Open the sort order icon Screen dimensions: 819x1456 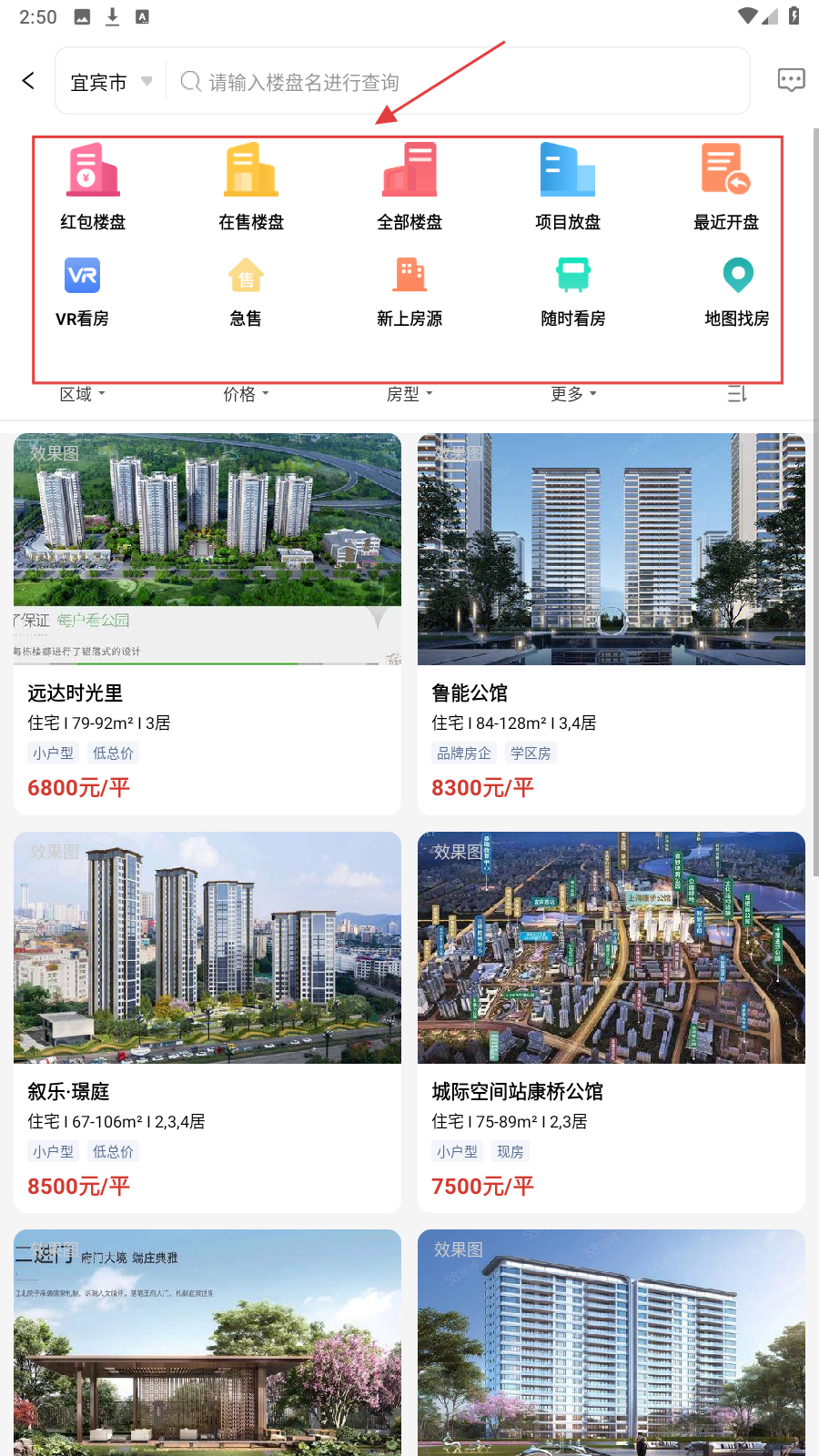pos(737,394)
